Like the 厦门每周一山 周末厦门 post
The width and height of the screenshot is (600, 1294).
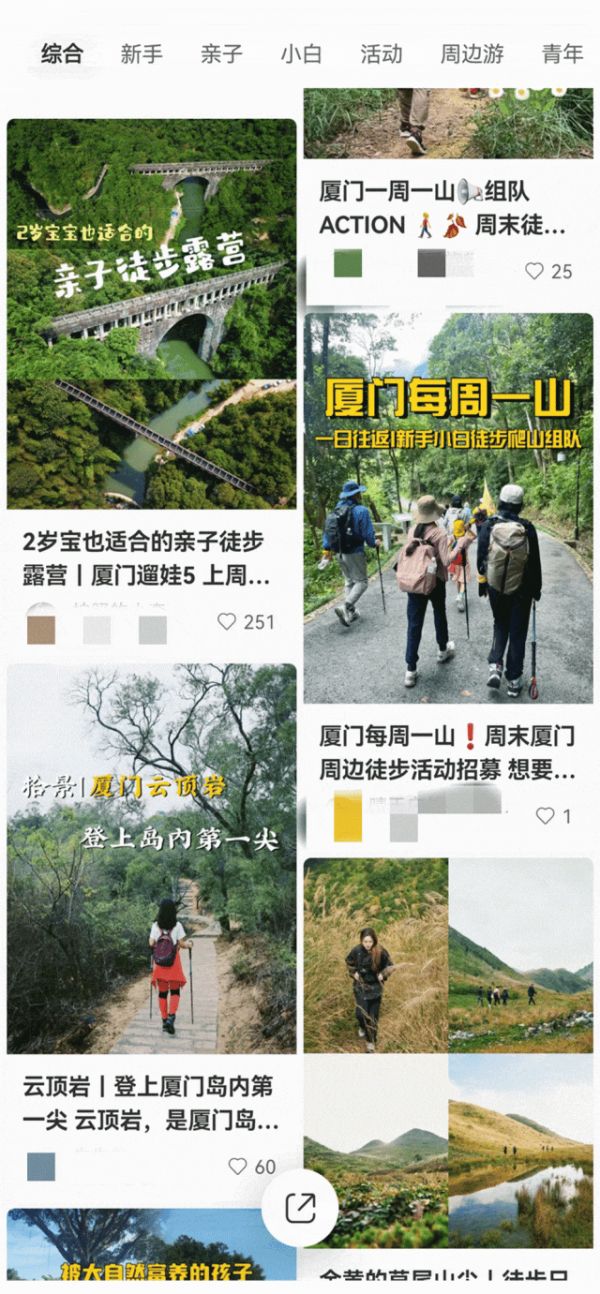(x=553, y=816)
